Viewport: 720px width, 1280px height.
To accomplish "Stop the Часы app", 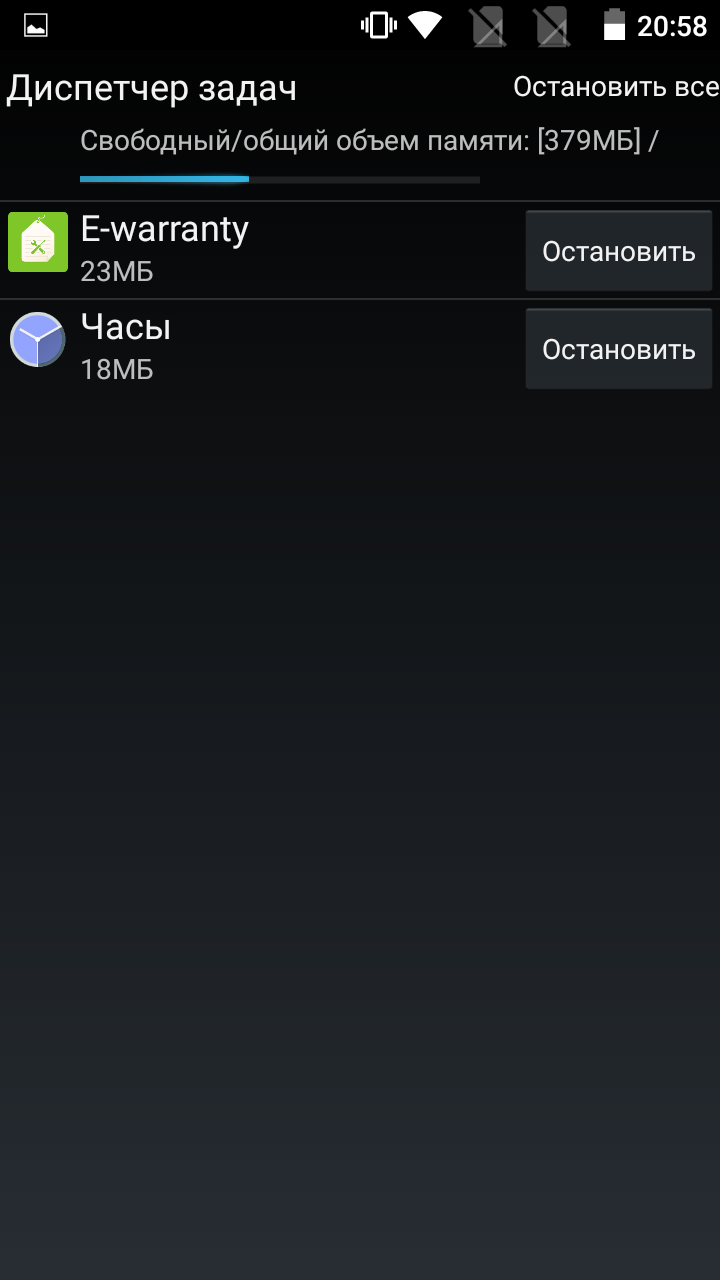I will tap(619, 349).
